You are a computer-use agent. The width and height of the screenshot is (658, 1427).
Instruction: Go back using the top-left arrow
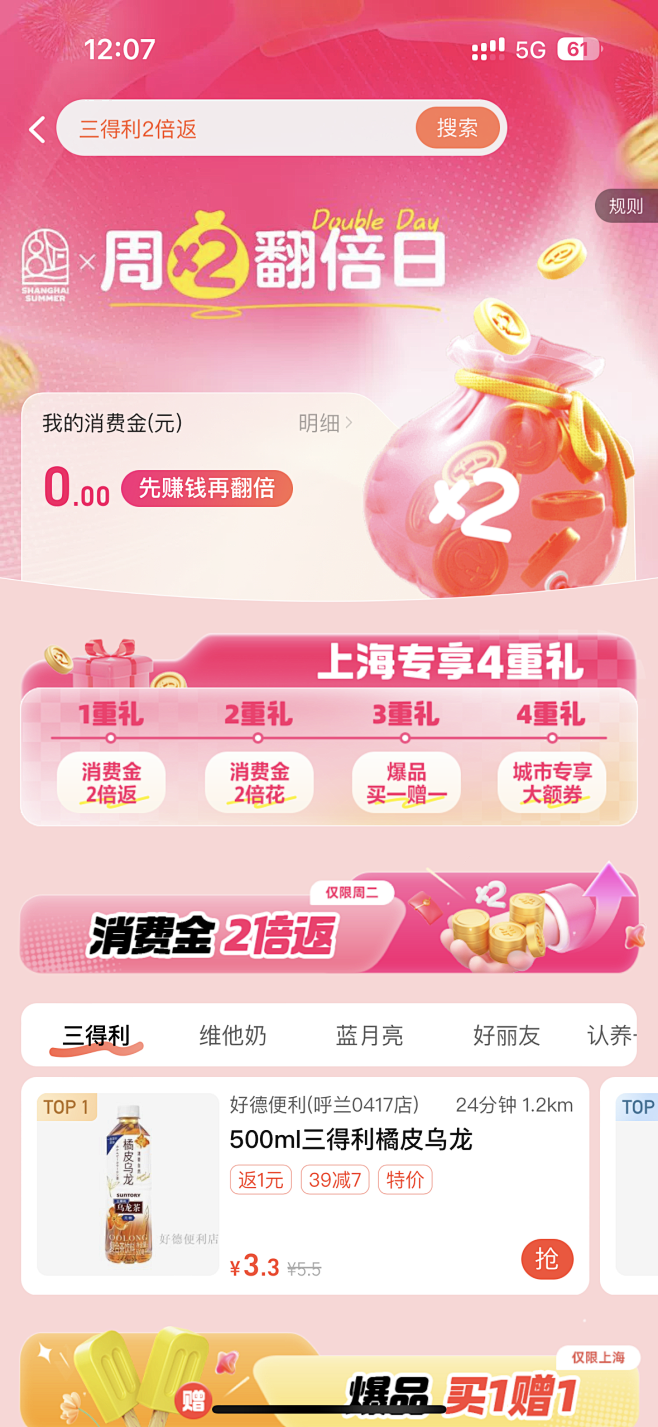coord(37,129)
